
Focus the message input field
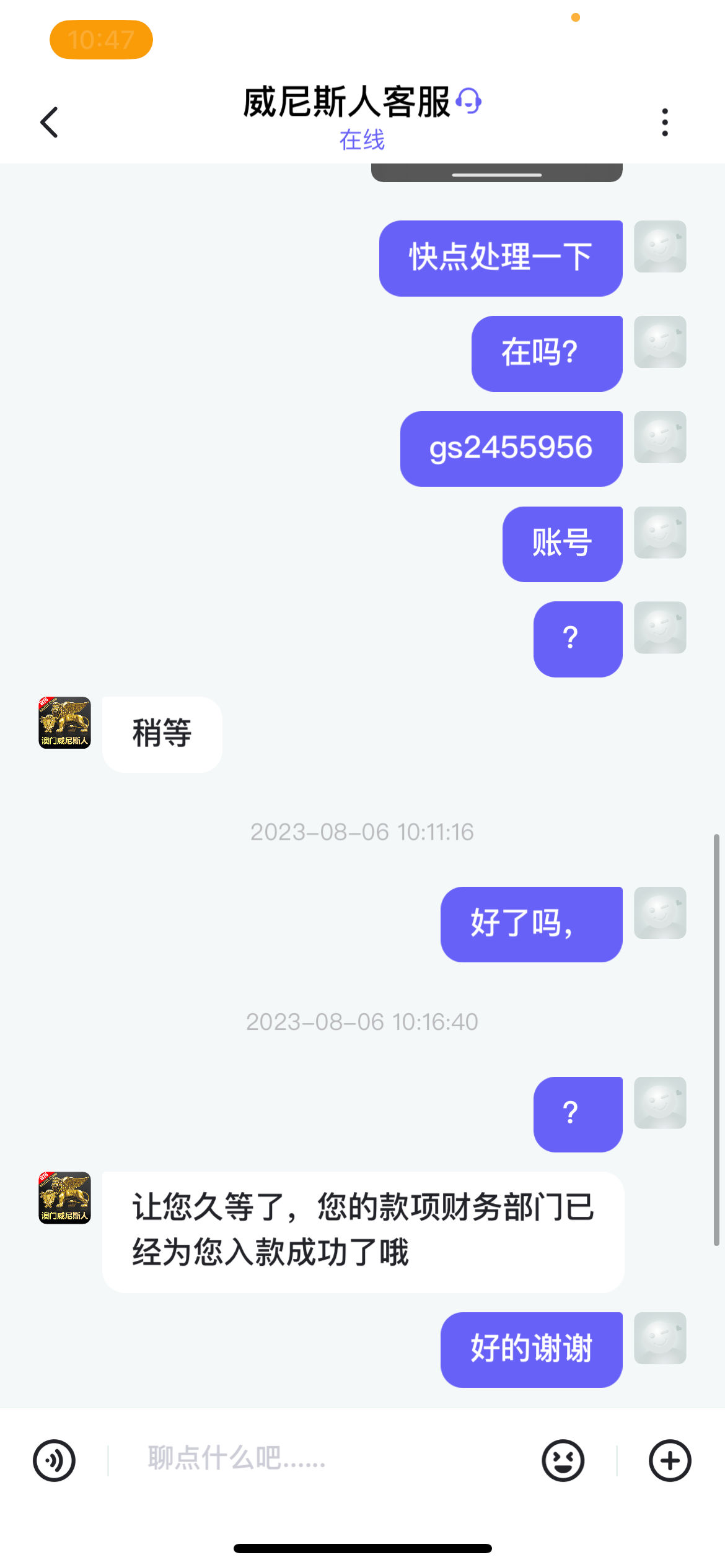(322, 1459)
